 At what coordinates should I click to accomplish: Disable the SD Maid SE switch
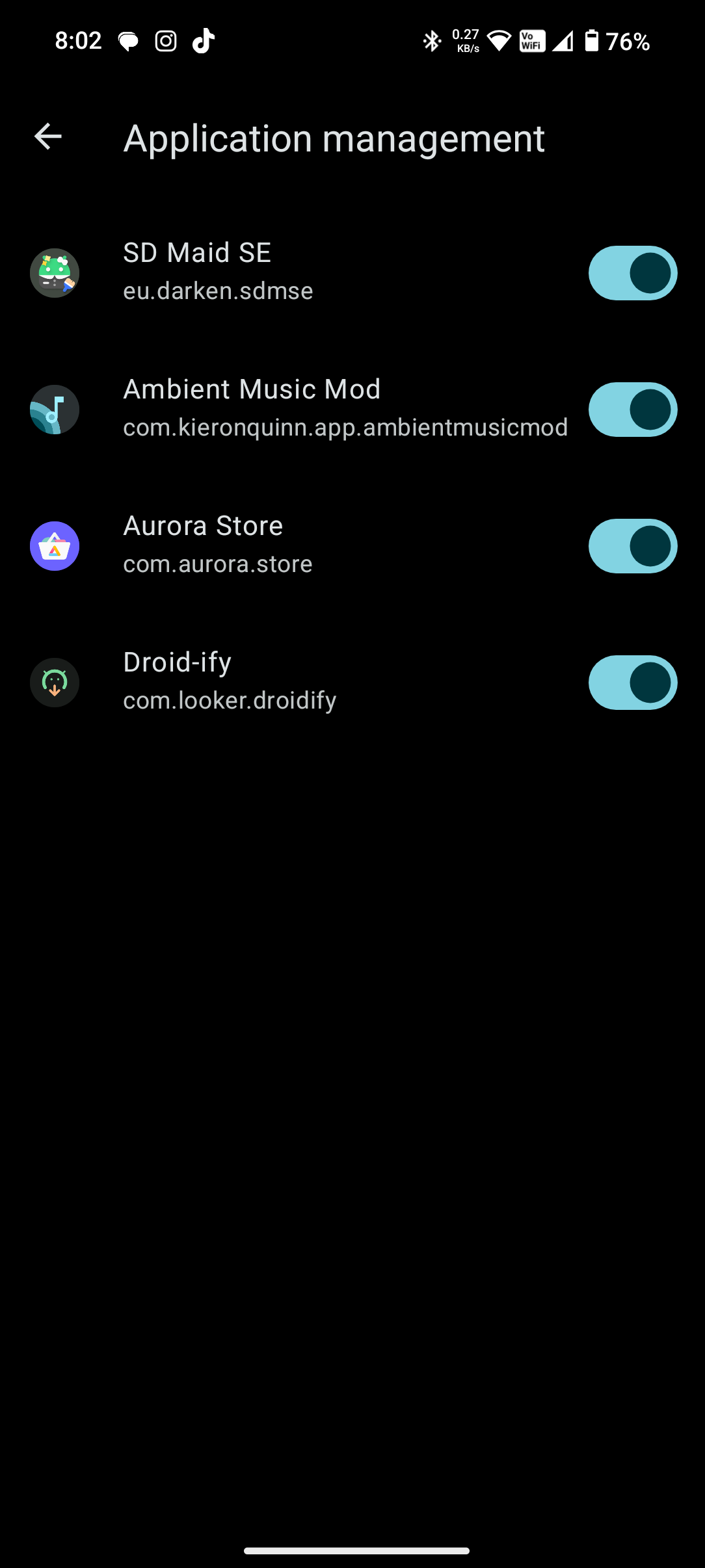coord(632,273)
